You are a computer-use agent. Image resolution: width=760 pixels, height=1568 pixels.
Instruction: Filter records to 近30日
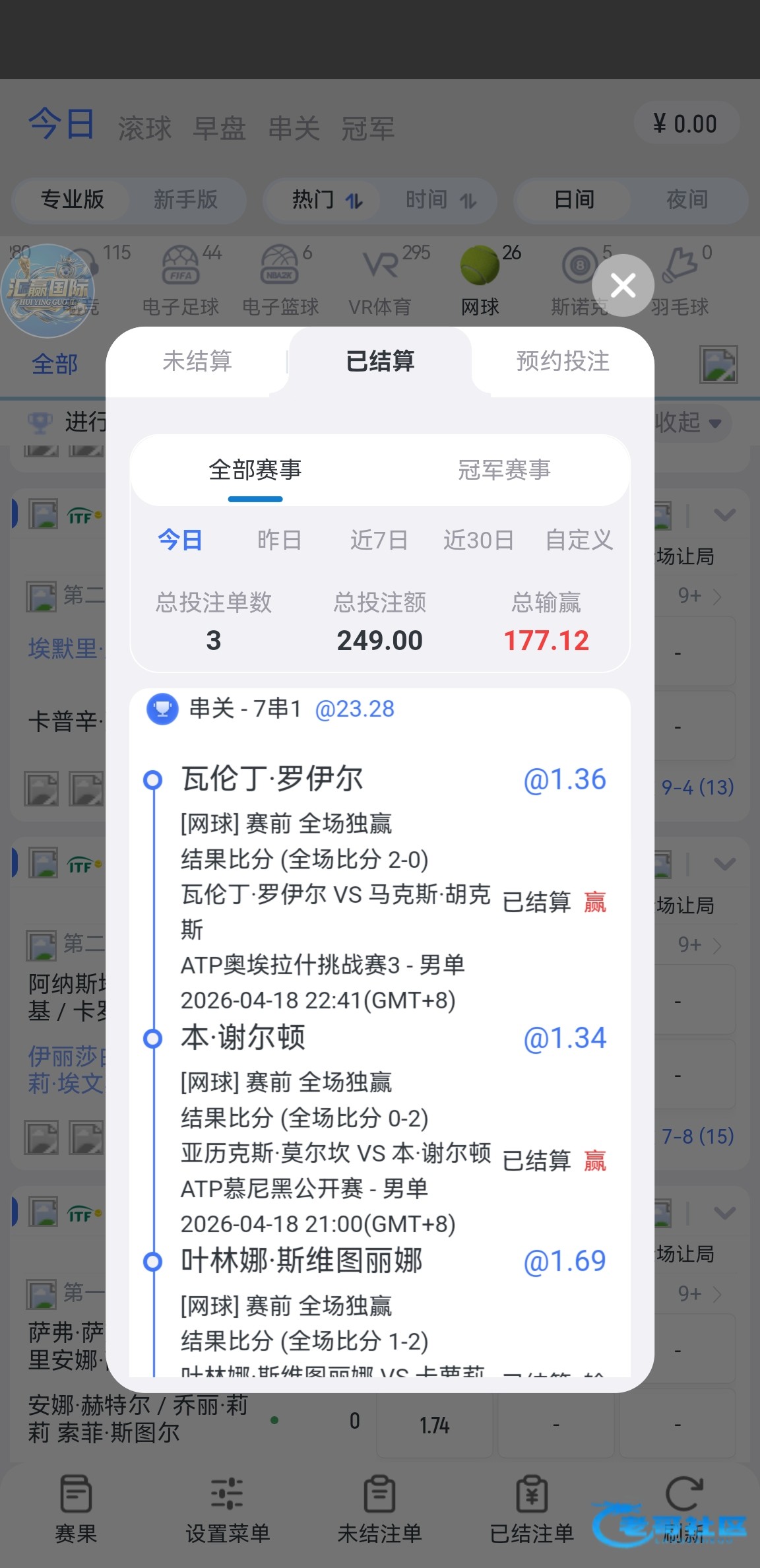click(478, 540)
